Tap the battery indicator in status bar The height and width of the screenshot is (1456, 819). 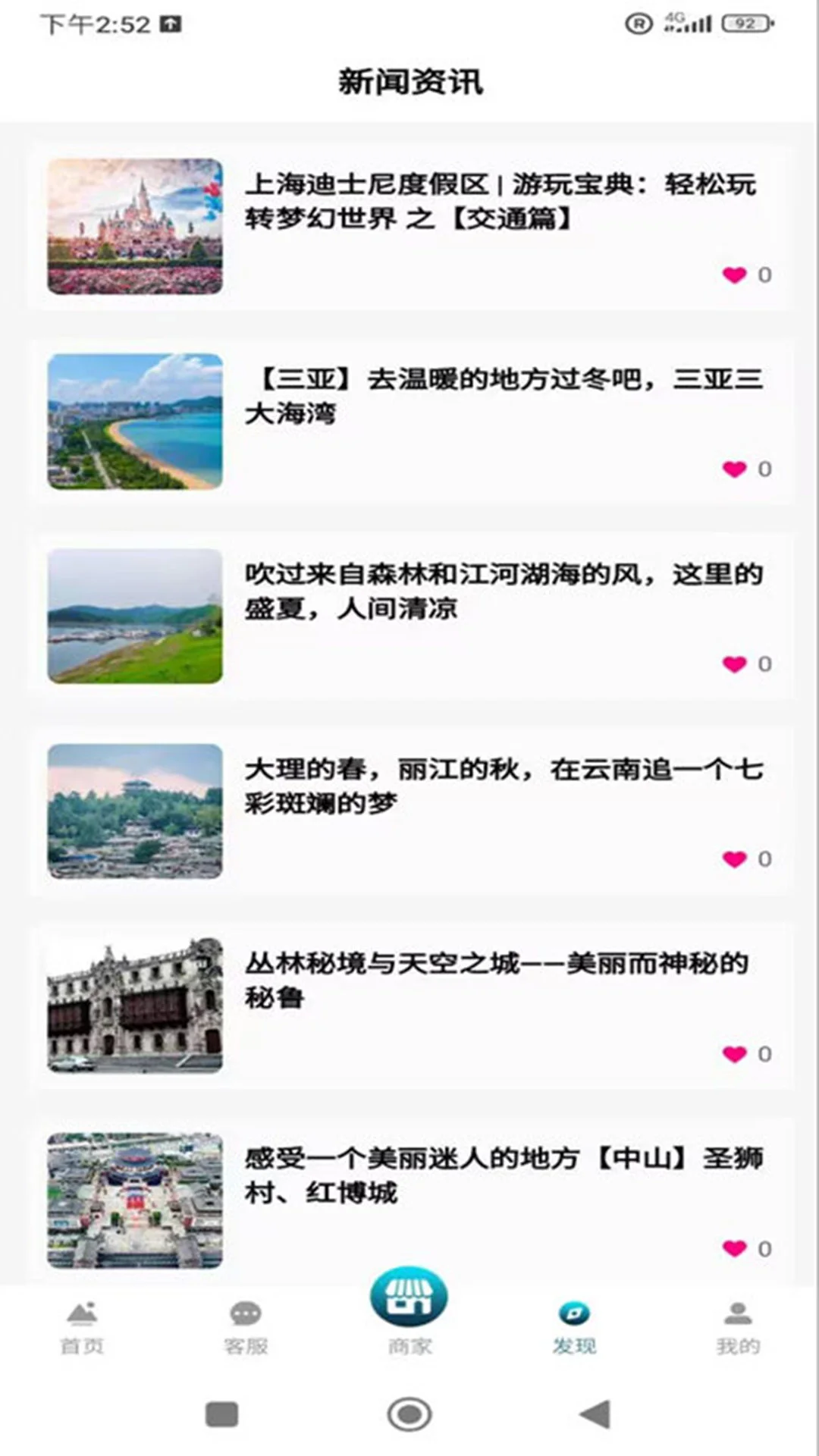click(x=747, y=23)
